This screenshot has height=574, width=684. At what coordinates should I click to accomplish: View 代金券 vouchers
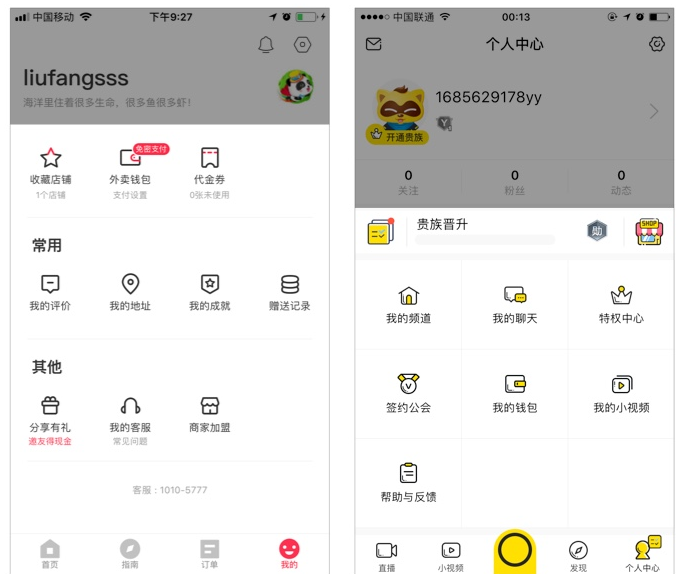point(210,168)
